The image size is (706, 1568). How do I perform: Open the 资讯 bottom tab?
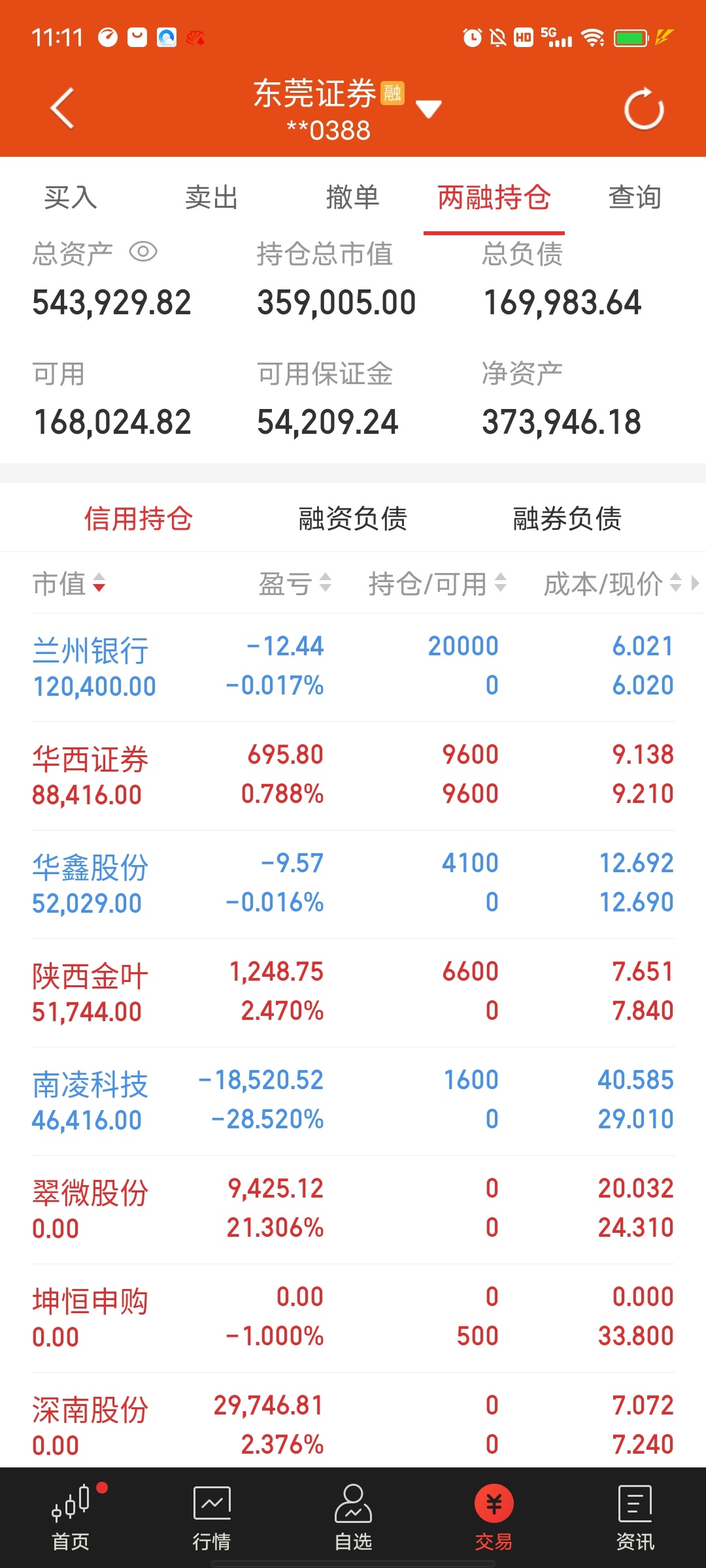click(x=635, y=1518)
